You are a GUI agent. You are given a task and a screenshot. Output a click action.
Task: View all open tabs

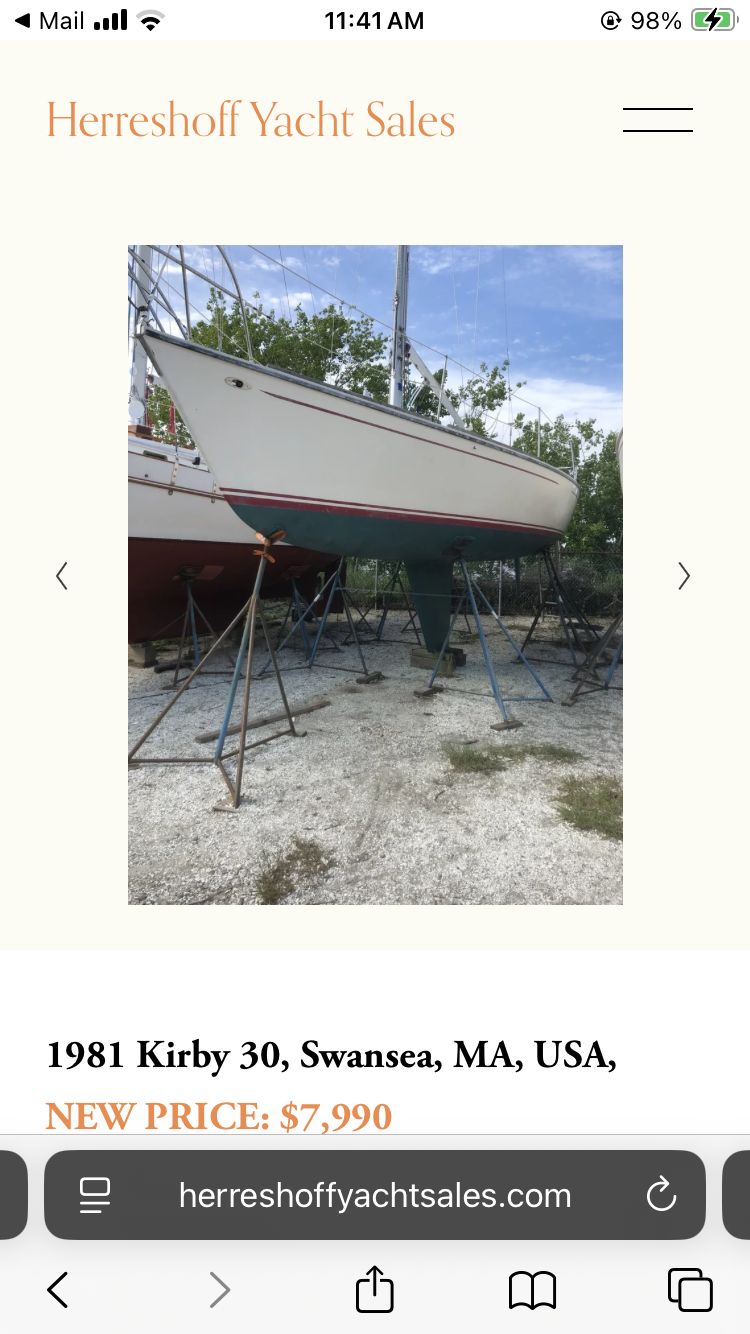tap(690, 1290)
